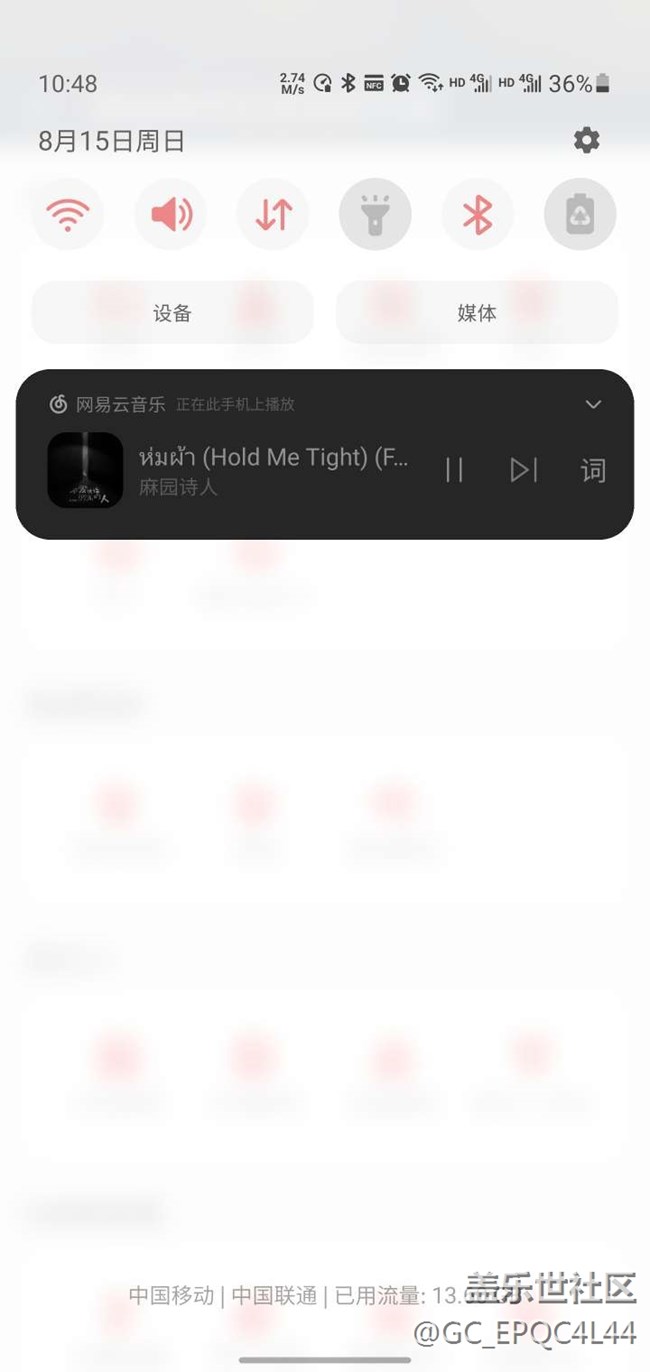
Task: Open the 媒体 media panel
Action: [477, 313]
